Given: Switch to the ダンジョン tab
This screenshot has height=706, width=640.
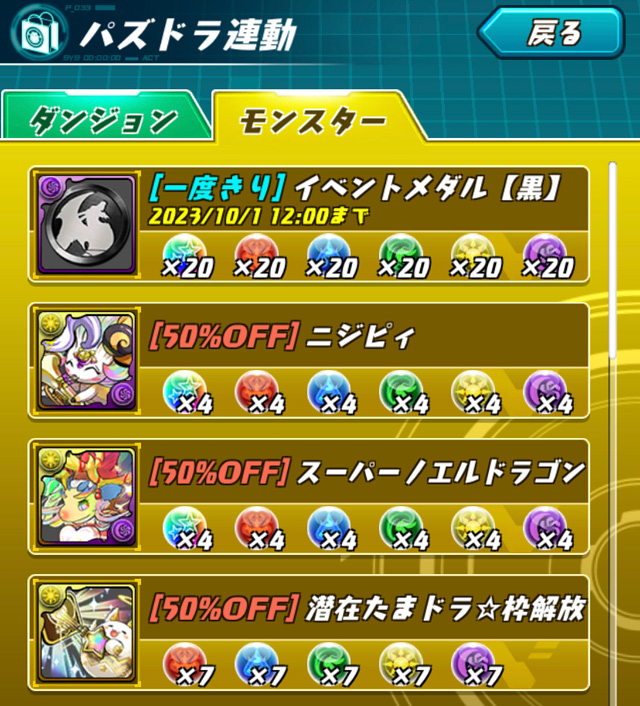Looking at the screenshot, I should tap(103, 120).
